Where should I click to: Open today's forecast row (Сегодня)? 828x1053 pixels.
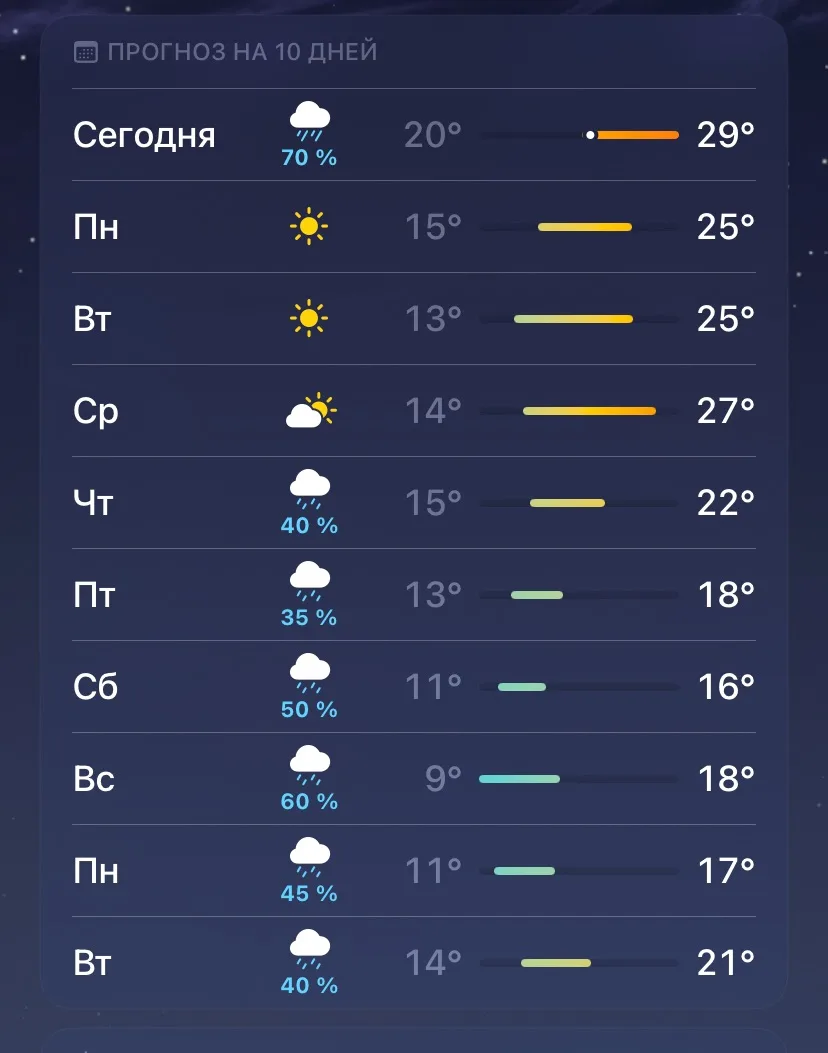point(414,135)
